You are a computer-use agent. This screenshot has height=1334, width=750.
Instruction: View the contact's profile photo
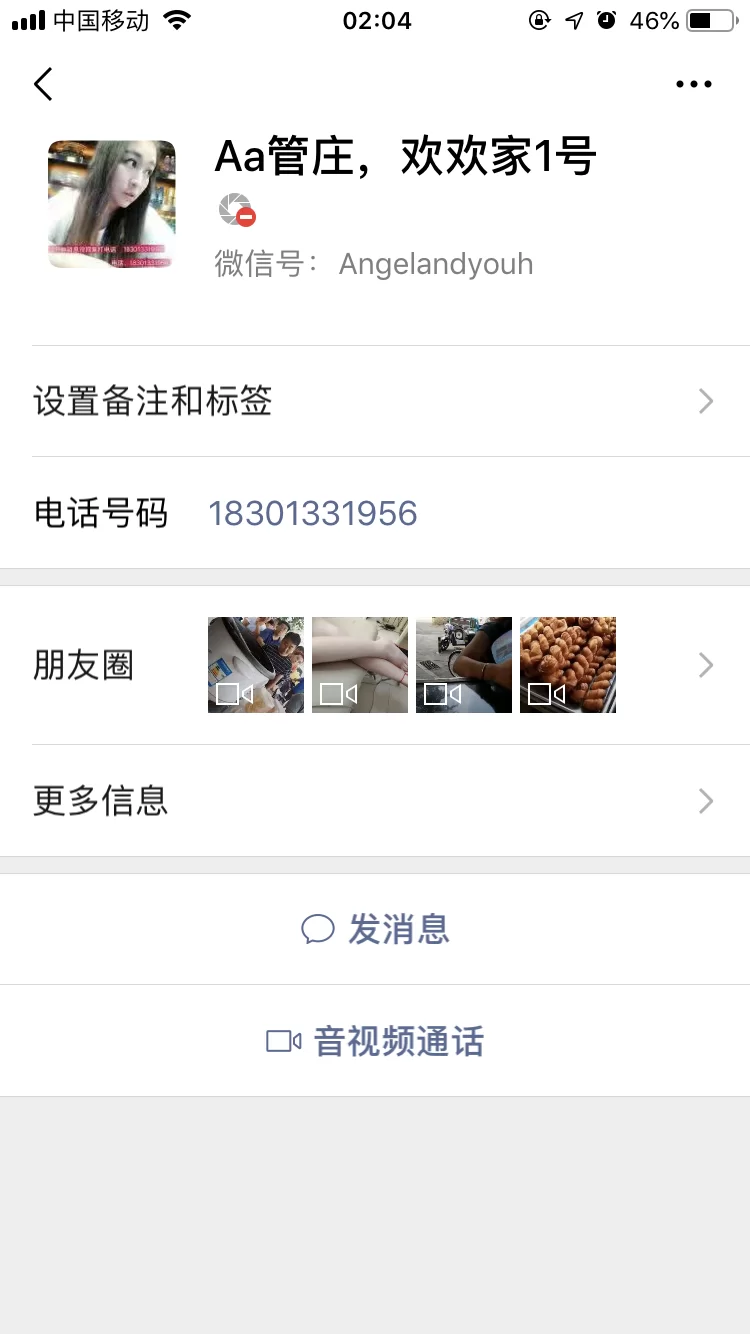(x=112, y=204)
